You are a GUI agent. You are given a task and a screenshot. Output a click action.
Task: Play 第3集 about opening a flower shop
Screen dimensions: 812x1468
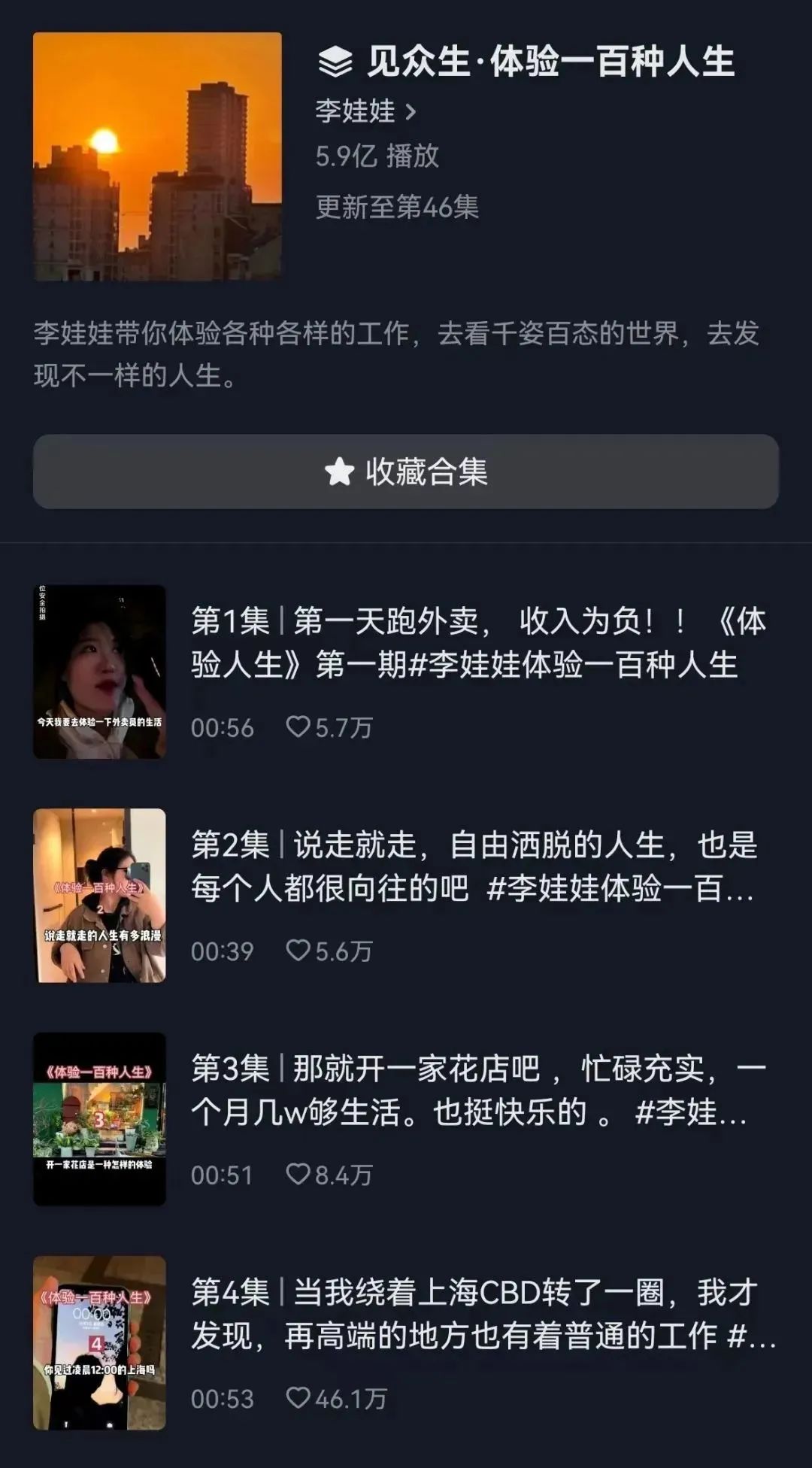coord(477,1090)
